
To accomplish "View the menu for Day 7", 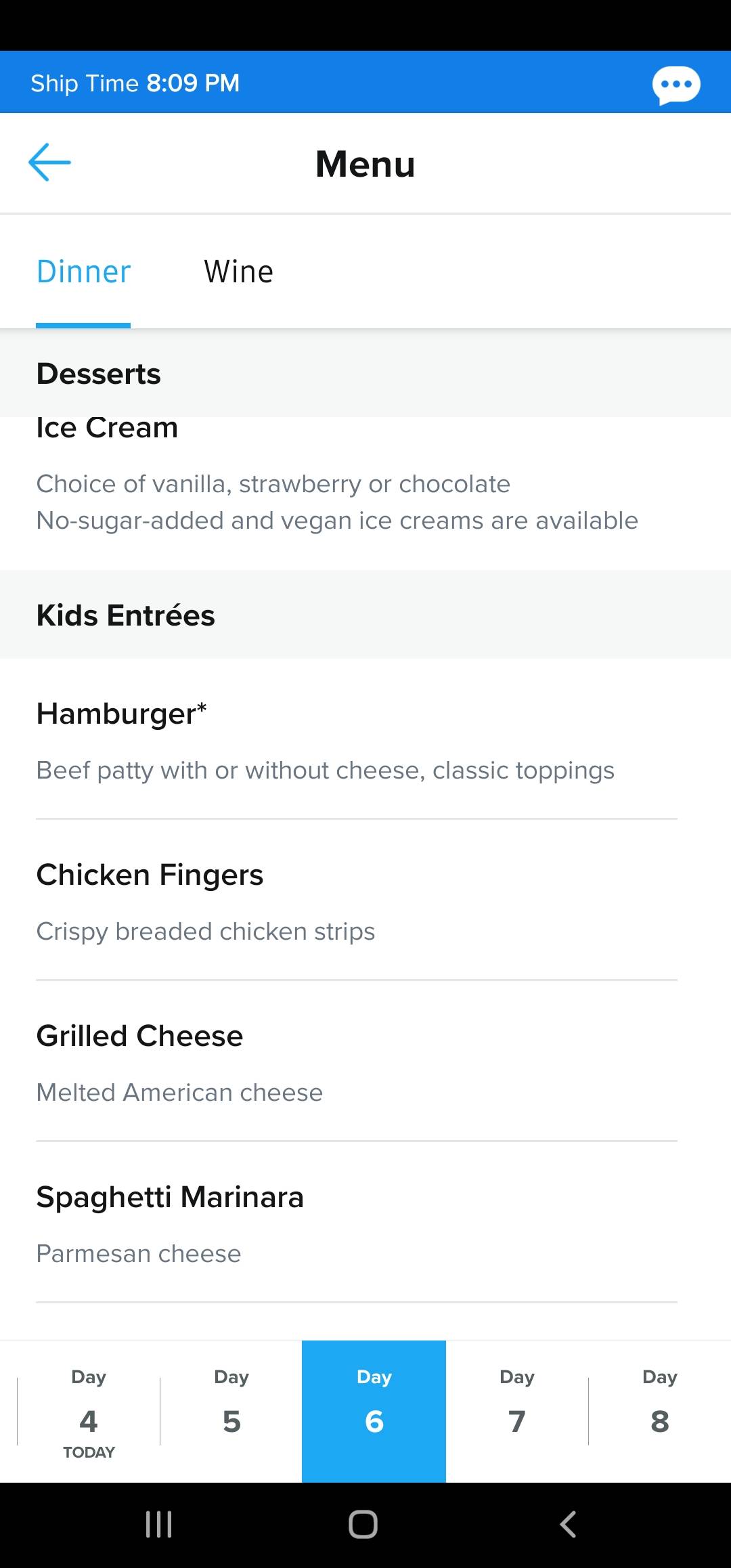I will point(517,1412).
